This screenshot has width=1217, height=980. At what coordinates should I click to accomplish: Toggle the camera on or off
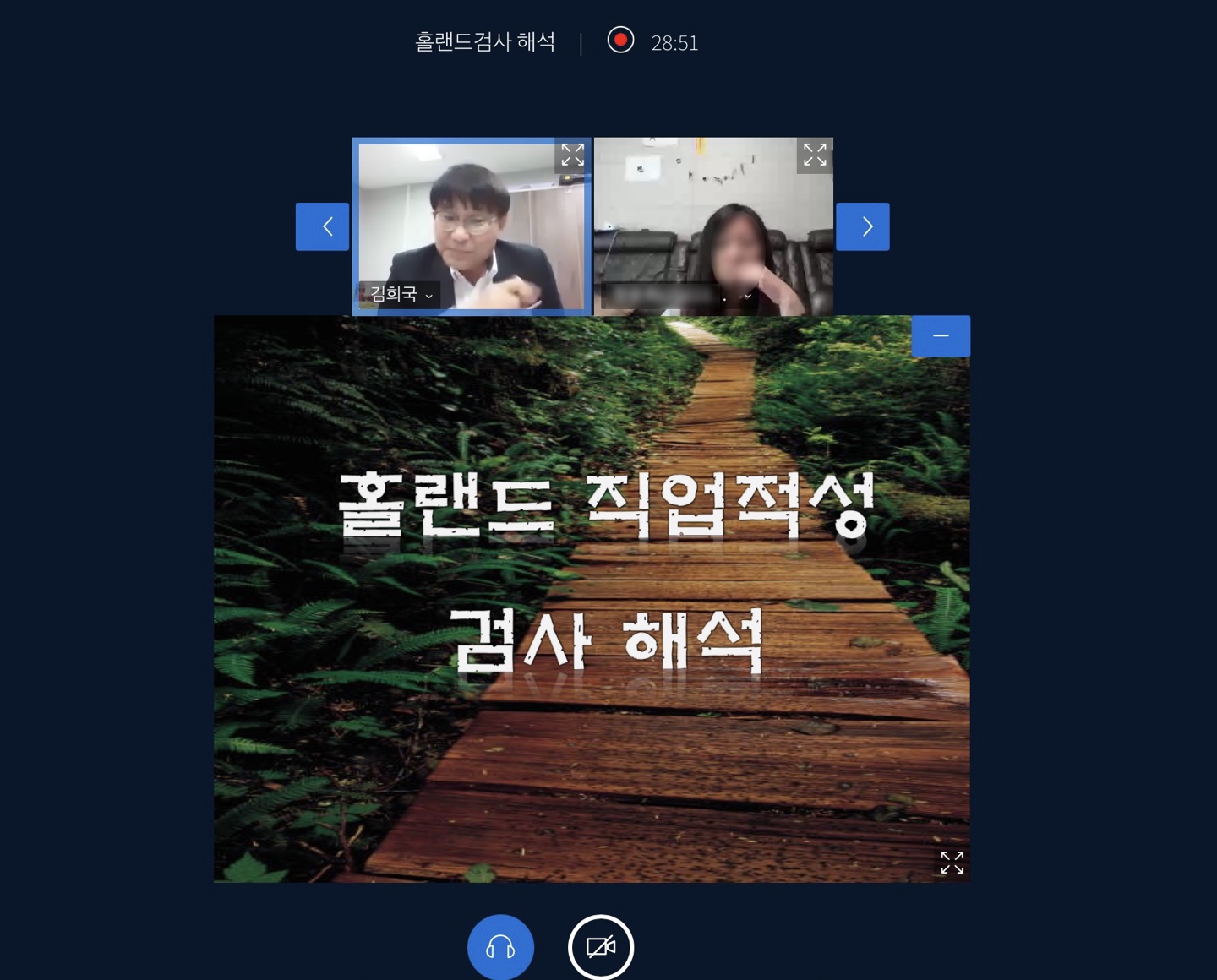[601, 947]
